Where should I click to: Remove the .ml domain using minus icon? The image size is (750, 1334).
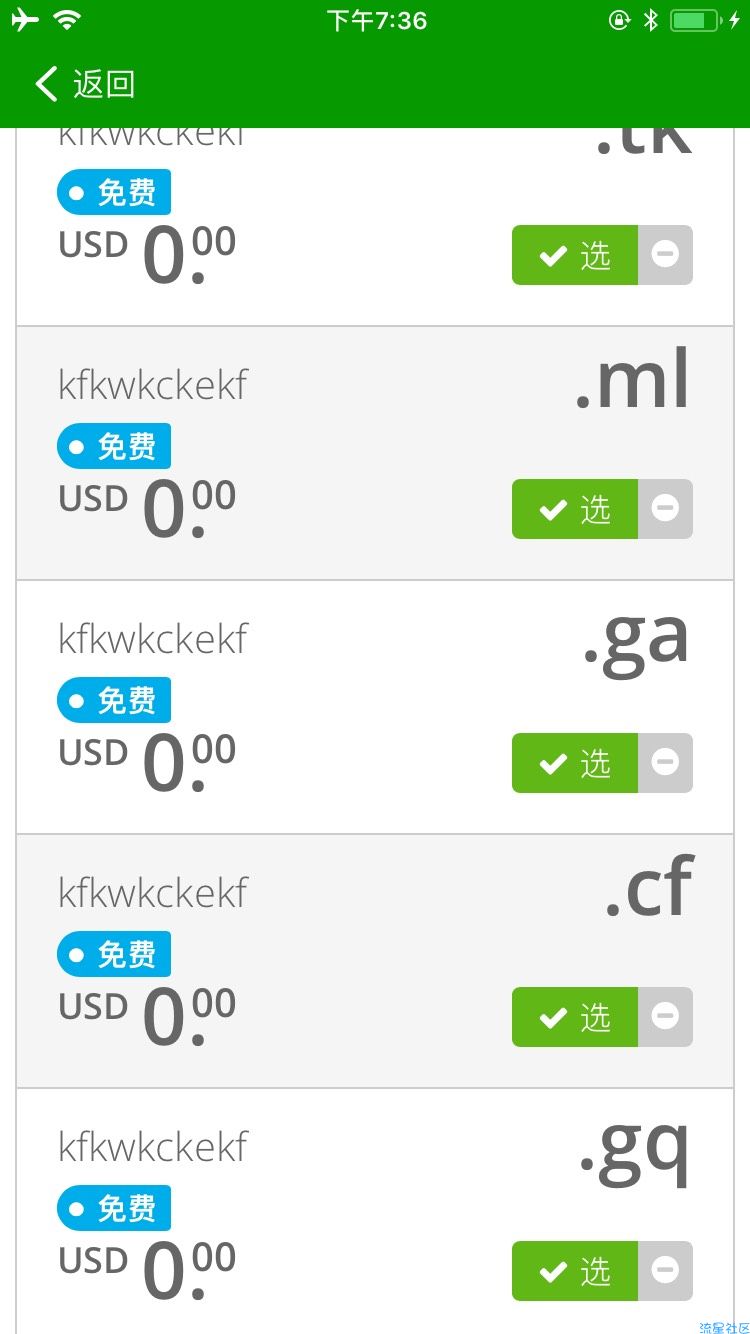click(665, 509)
